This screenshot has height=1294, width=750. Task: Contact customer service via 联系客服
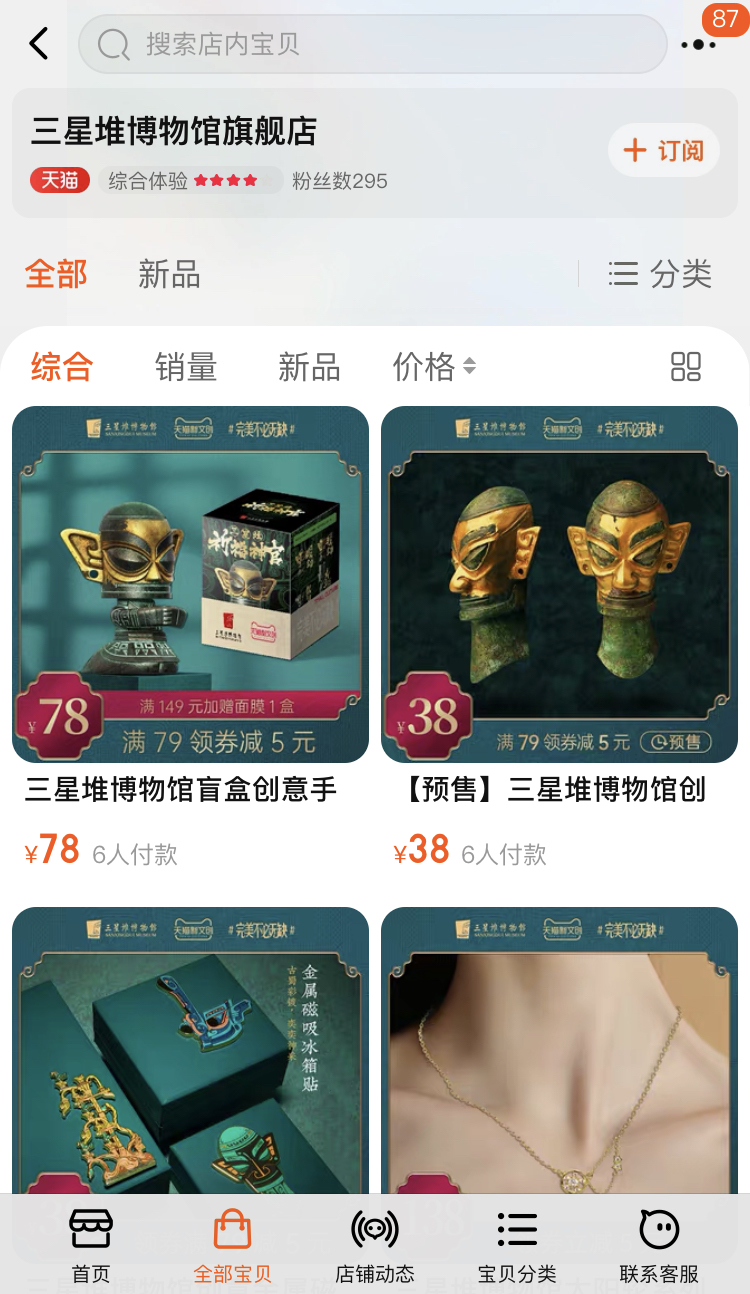pos(659,1245)
